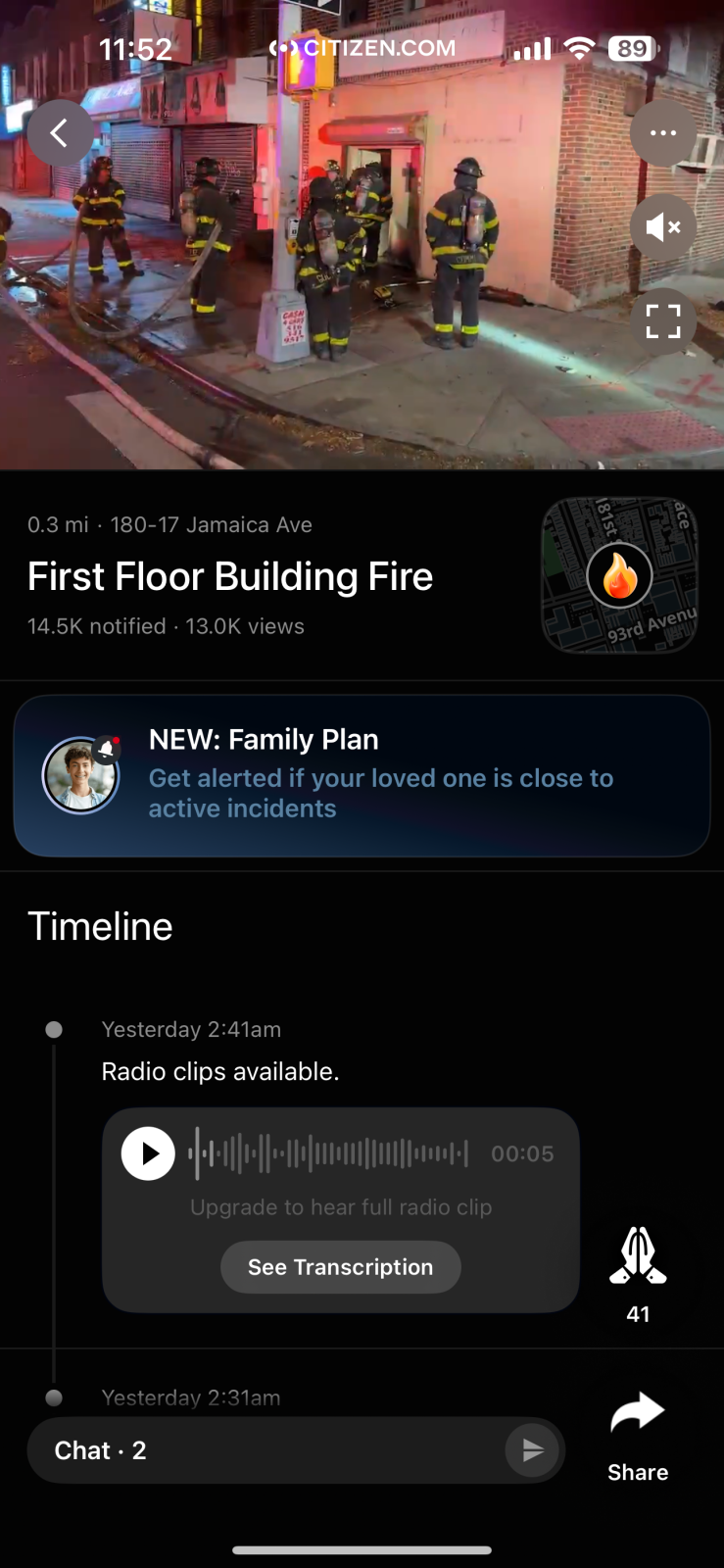Expand the video to fullscreen

point(663,321)
